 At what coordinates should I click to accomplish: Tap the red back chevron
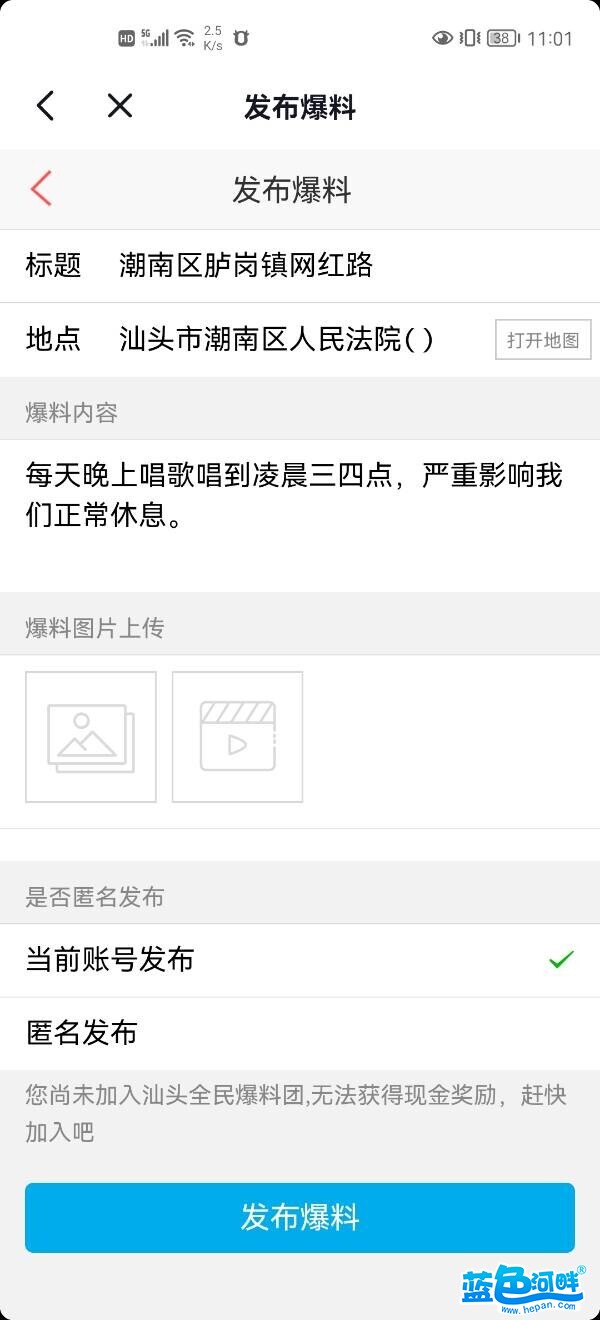click(x=41, y=189)
